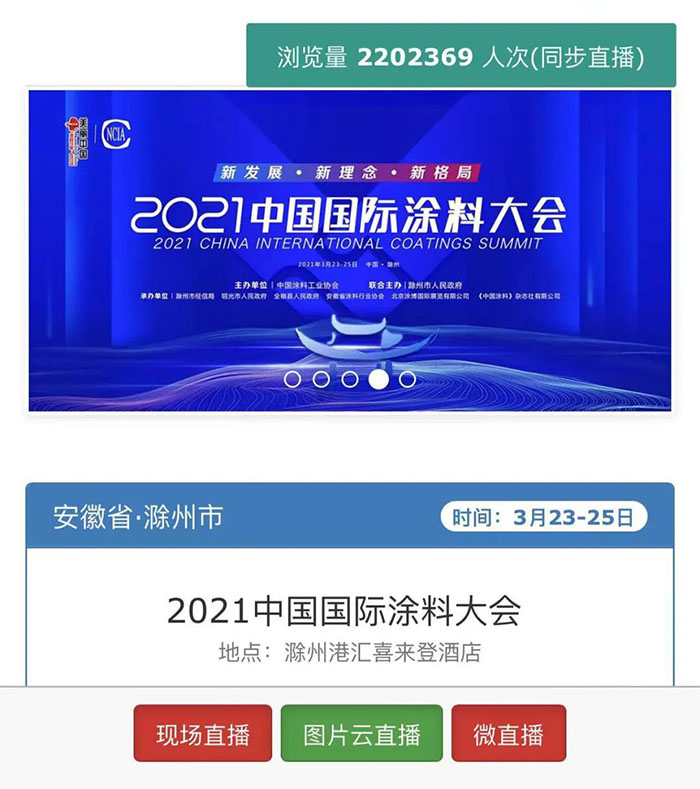Tap the green 图片云直播 button
The width and height of the screenshot is (700, 789).
[361, 734]
